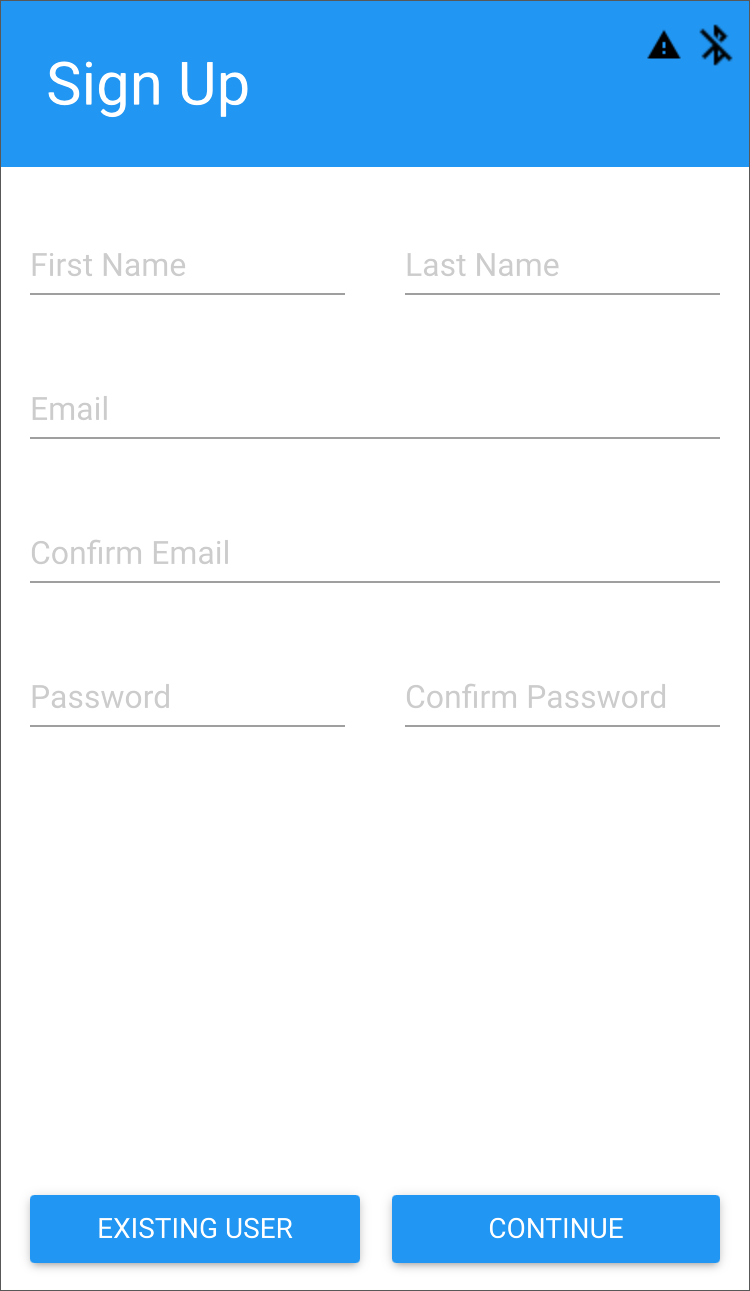
Task: Click the First Name underline
Action: tap(187, 293)
